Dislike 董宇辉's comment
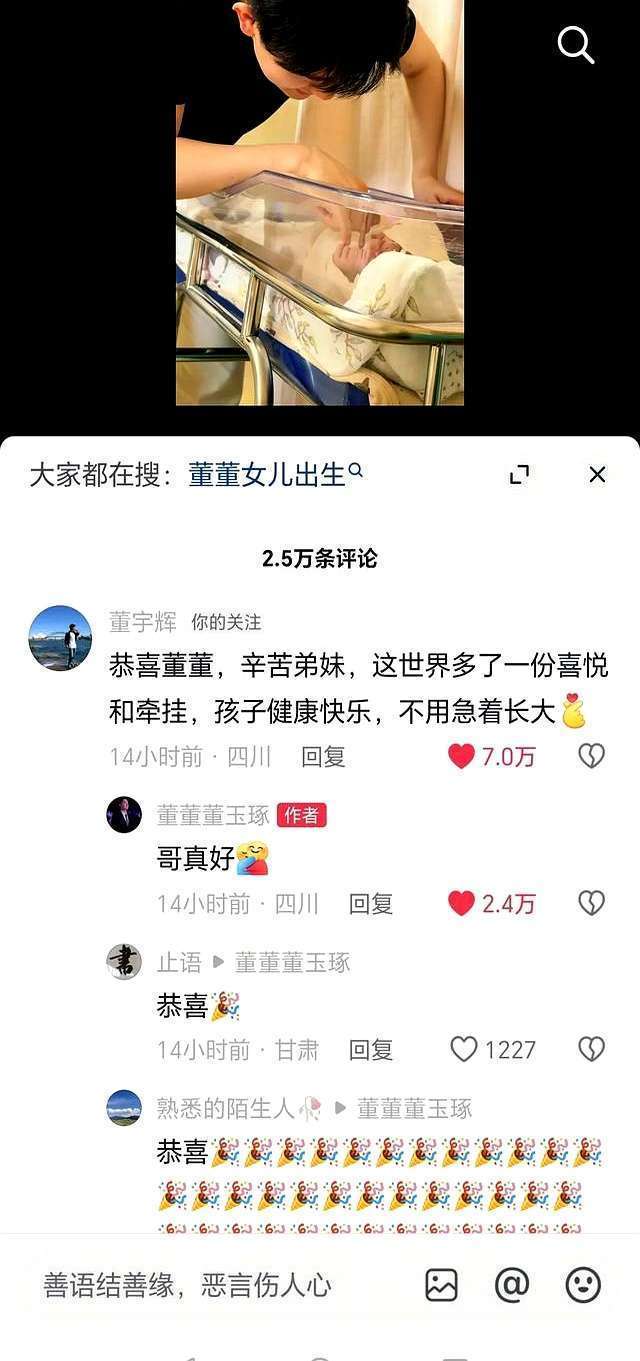This screenshot has width=640, height=1361. [x=591, y=757]
